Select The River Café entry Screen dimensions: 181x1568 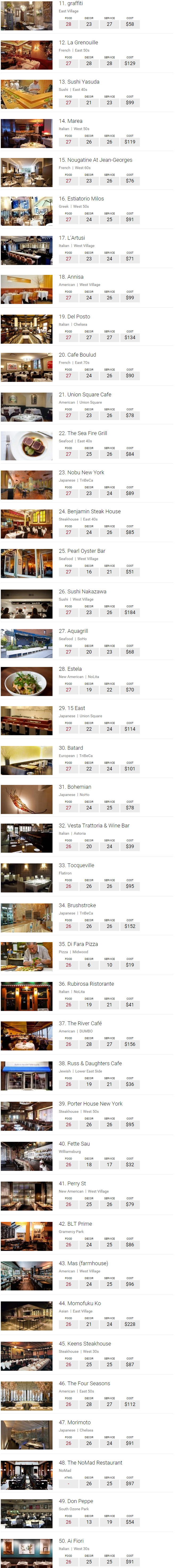(x=80, y=1023)
